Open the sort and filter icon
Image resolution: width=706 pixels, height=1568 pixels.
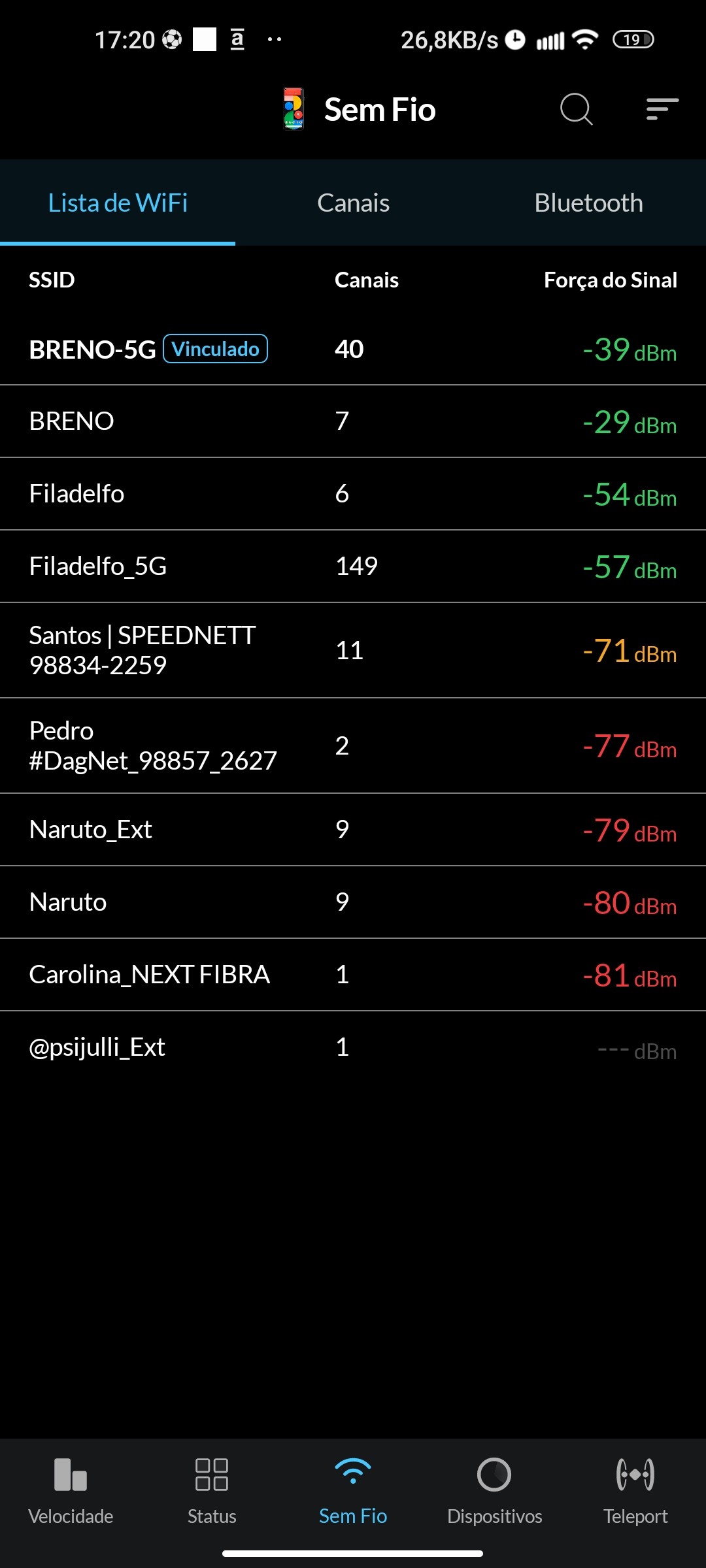coord(662,109)
